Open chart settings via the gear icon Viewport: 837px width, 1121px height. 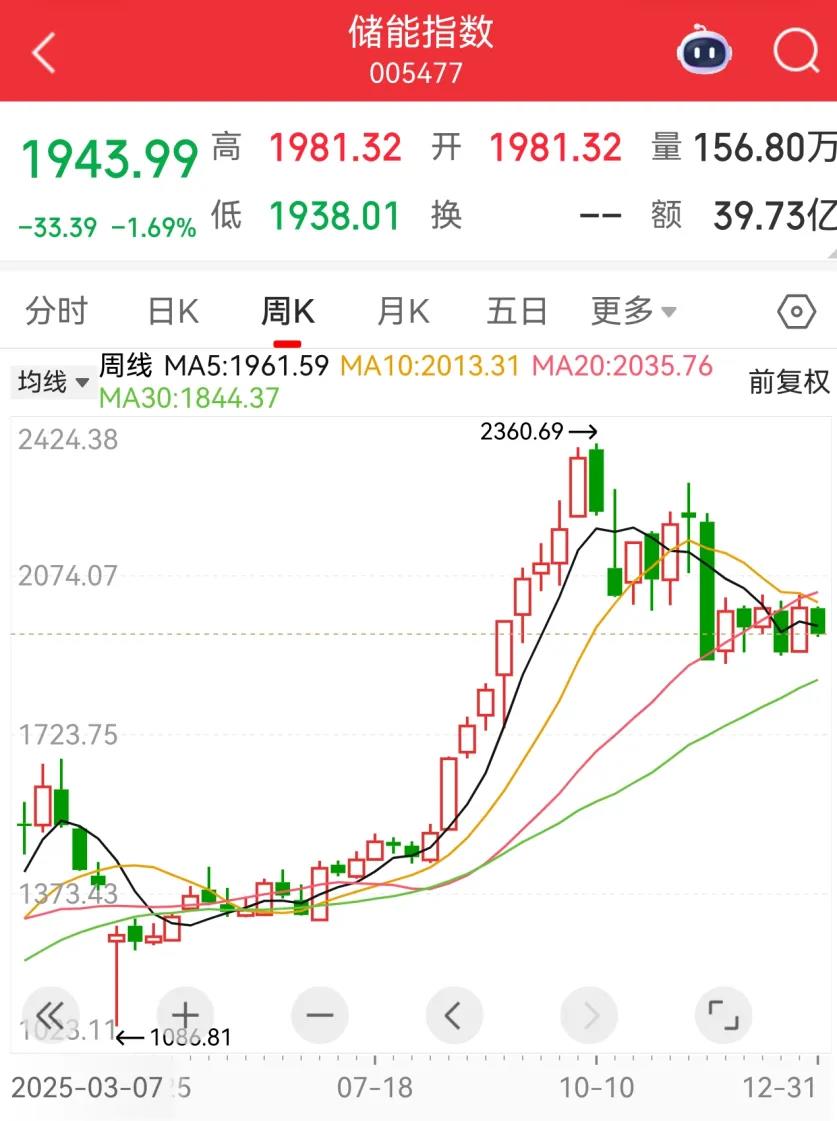pyautogui.click(x=795, y=311)
